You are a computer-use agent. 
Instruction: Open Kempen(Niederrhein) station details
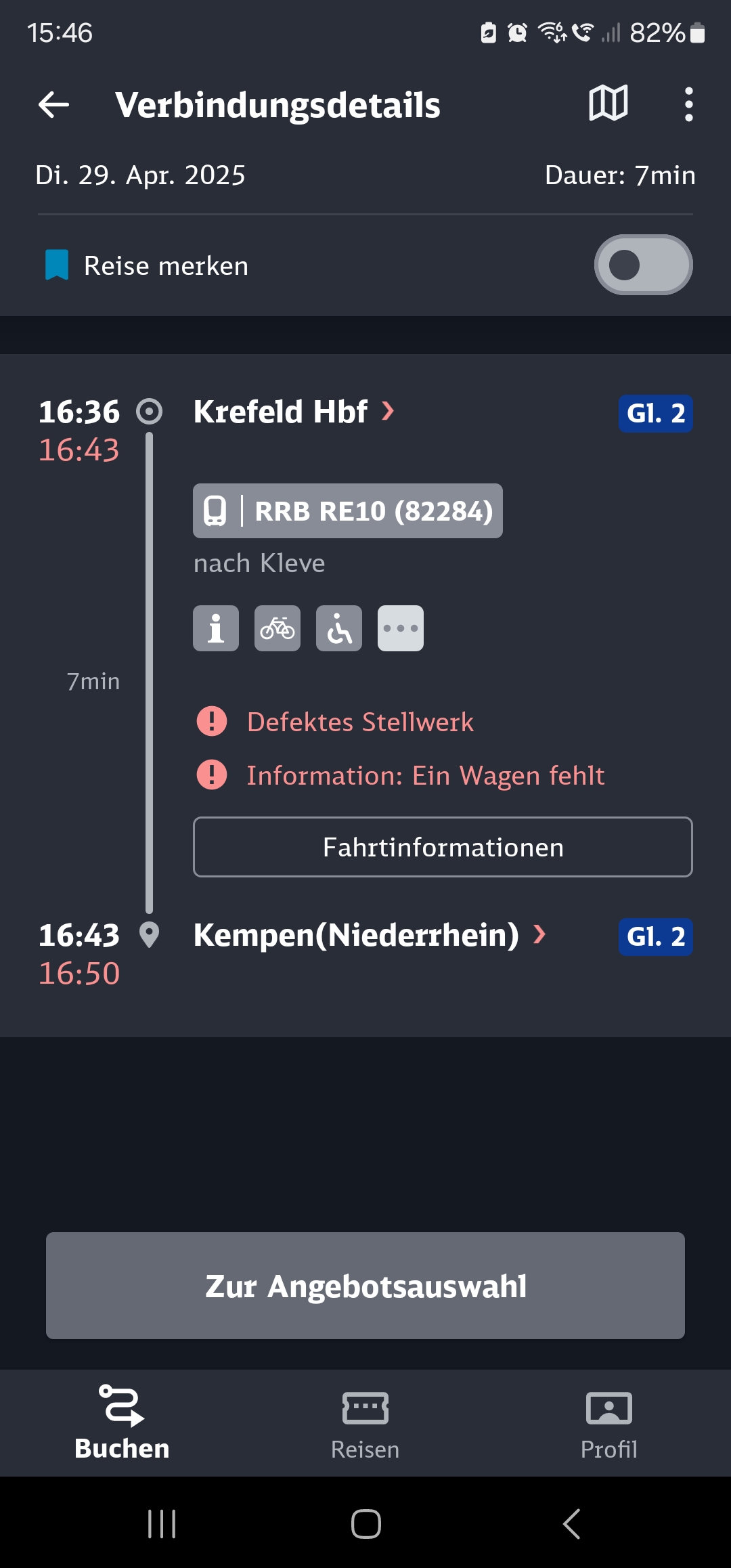click(370, 935)
